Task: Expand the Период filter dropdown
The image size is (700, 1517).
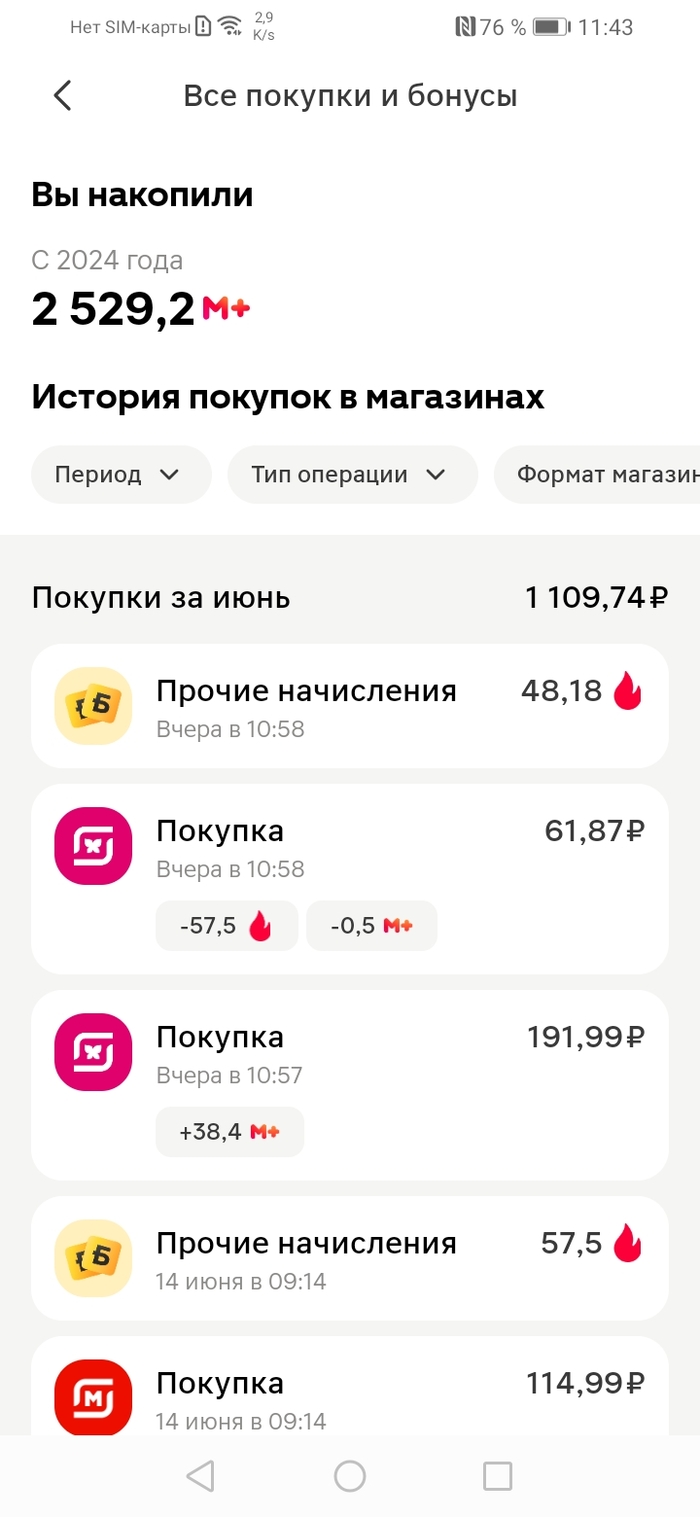Action: click(x=121, y=474)
